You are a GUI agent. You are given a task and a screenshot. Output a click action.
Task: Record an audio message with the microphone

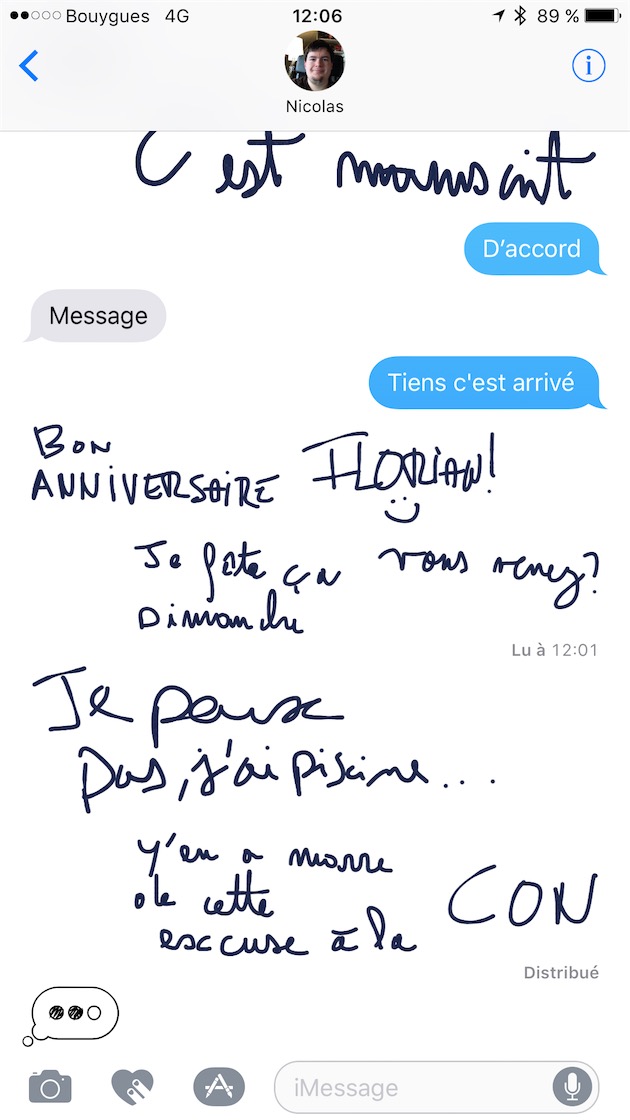pos(572,1087)
